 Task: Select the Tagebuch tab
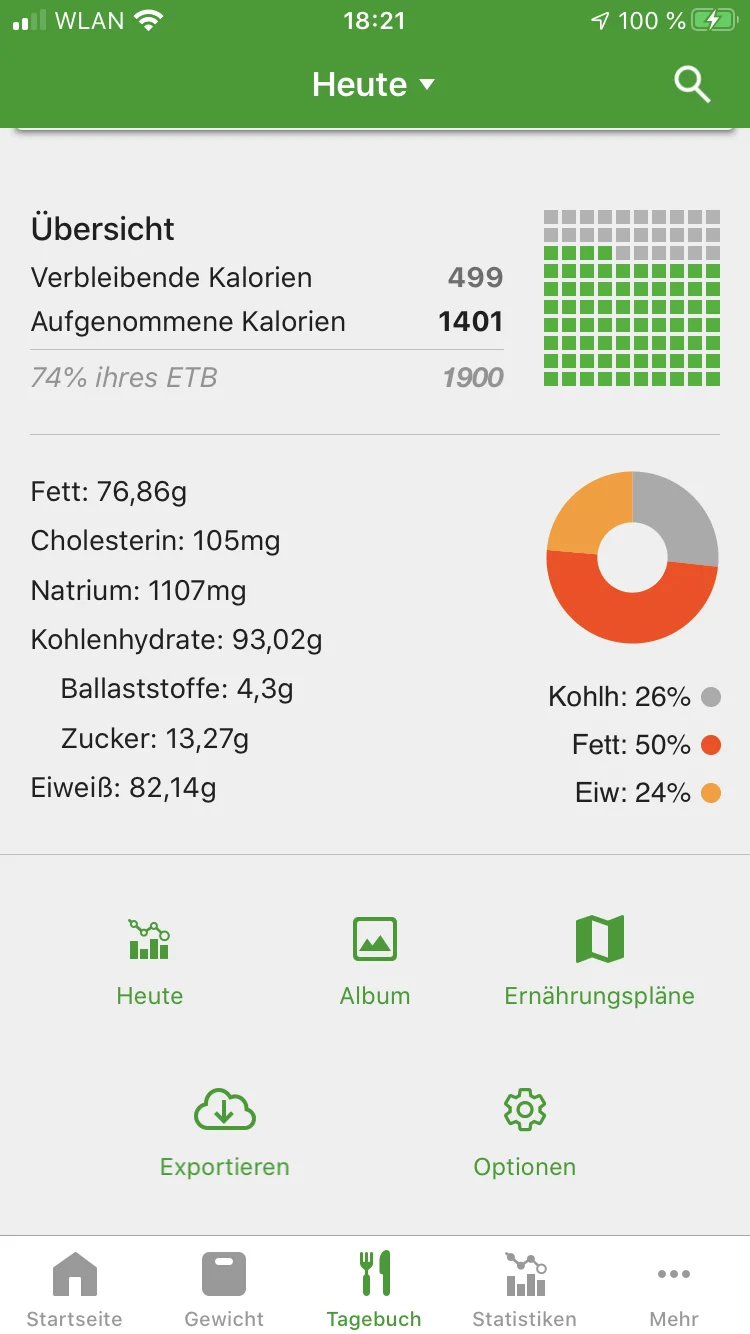(x=374, y=1288)
